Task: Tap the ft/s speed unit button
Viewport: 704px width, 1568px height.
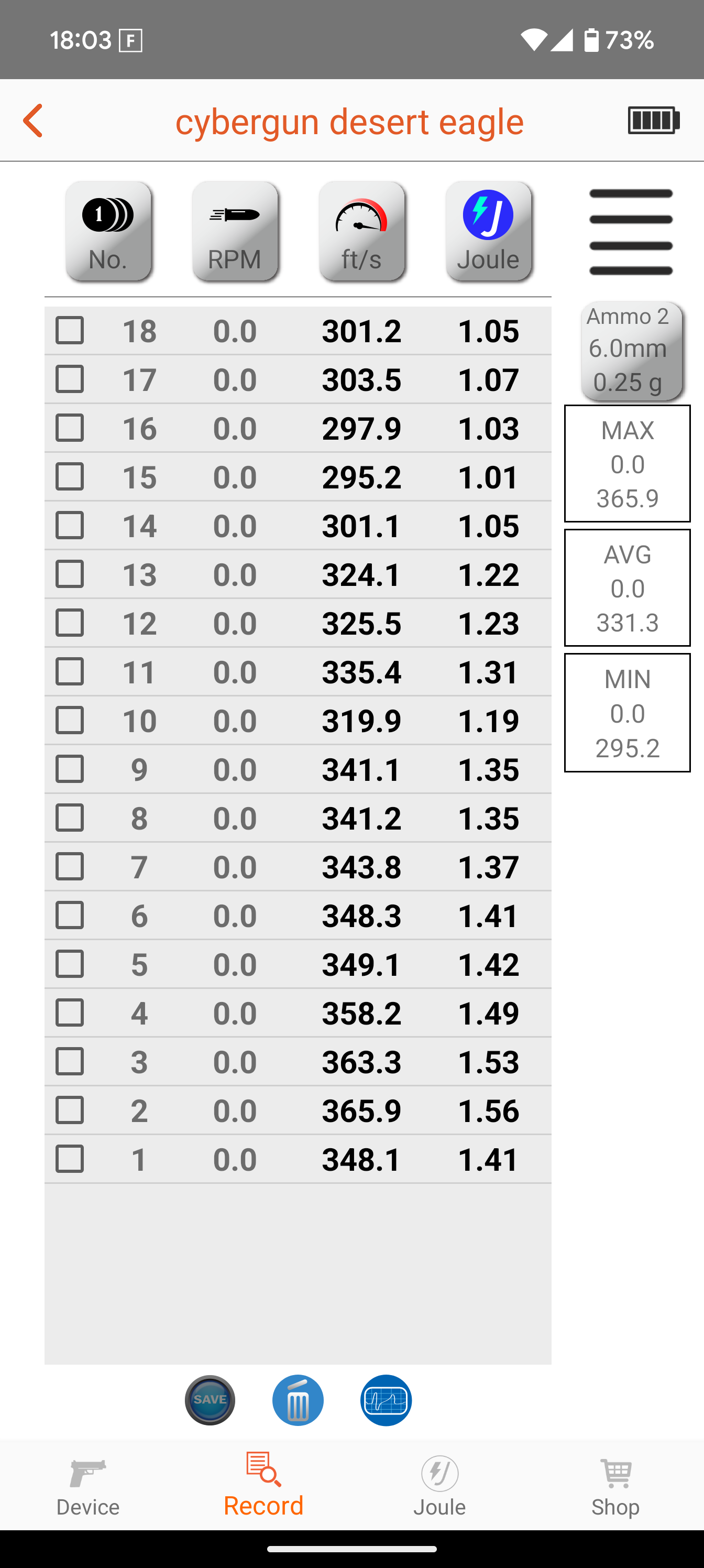Action: pyautogui.click(x=361, y=231)
